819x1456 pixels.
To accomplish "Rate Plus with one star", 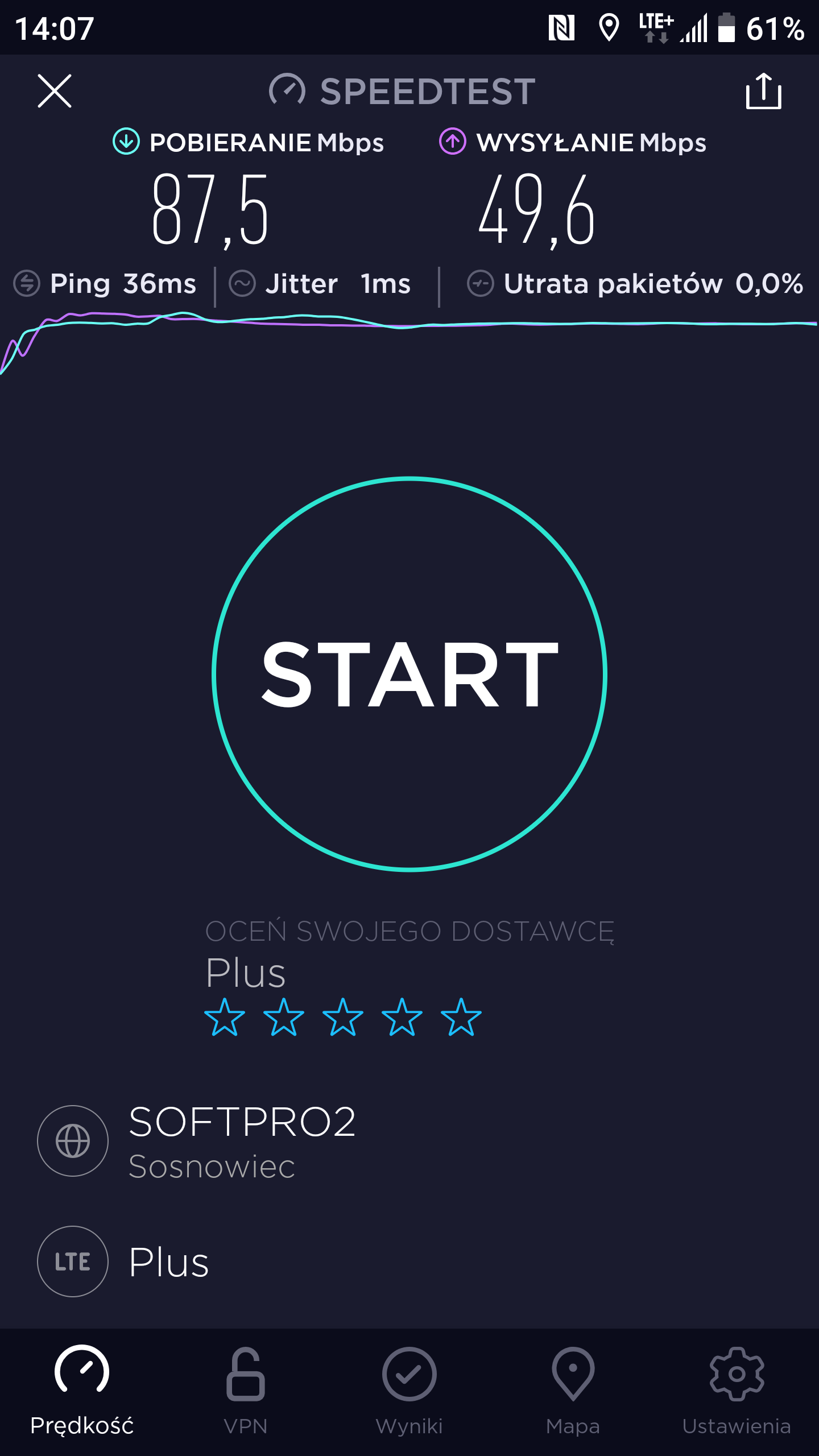I will coord(225,1017).
